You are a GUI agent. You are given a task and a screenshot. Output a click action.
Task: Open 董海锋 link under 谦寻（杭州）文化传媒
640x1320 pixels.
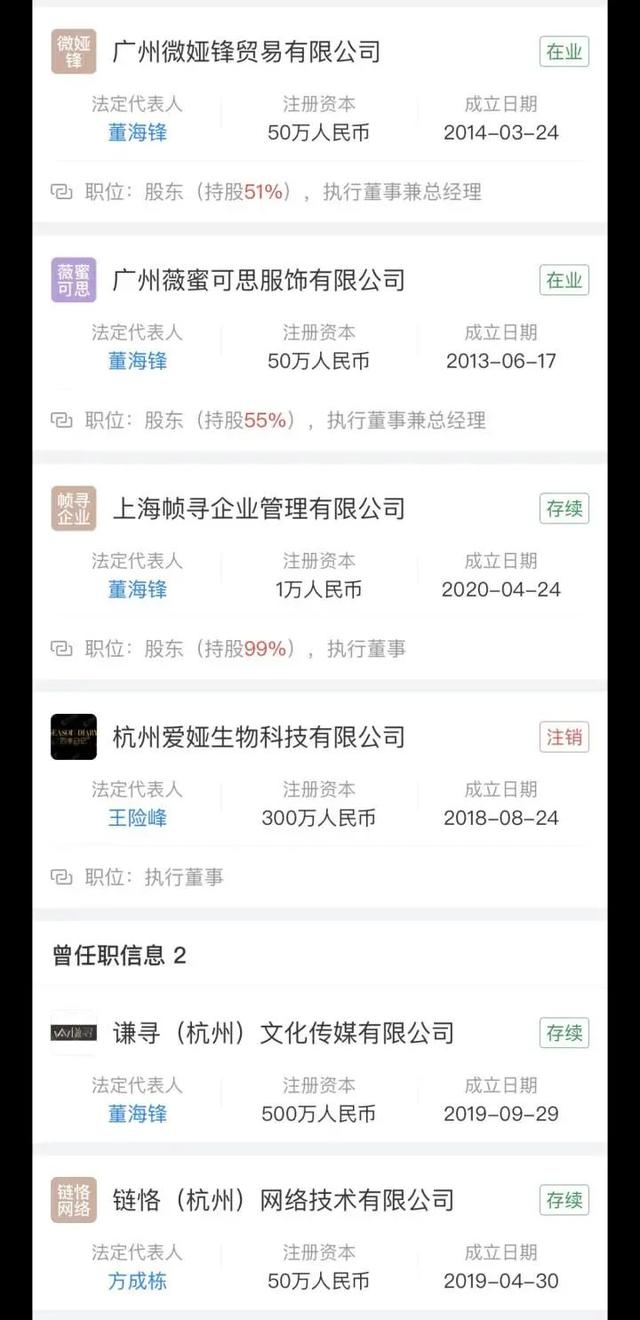tap(137, 1114)
